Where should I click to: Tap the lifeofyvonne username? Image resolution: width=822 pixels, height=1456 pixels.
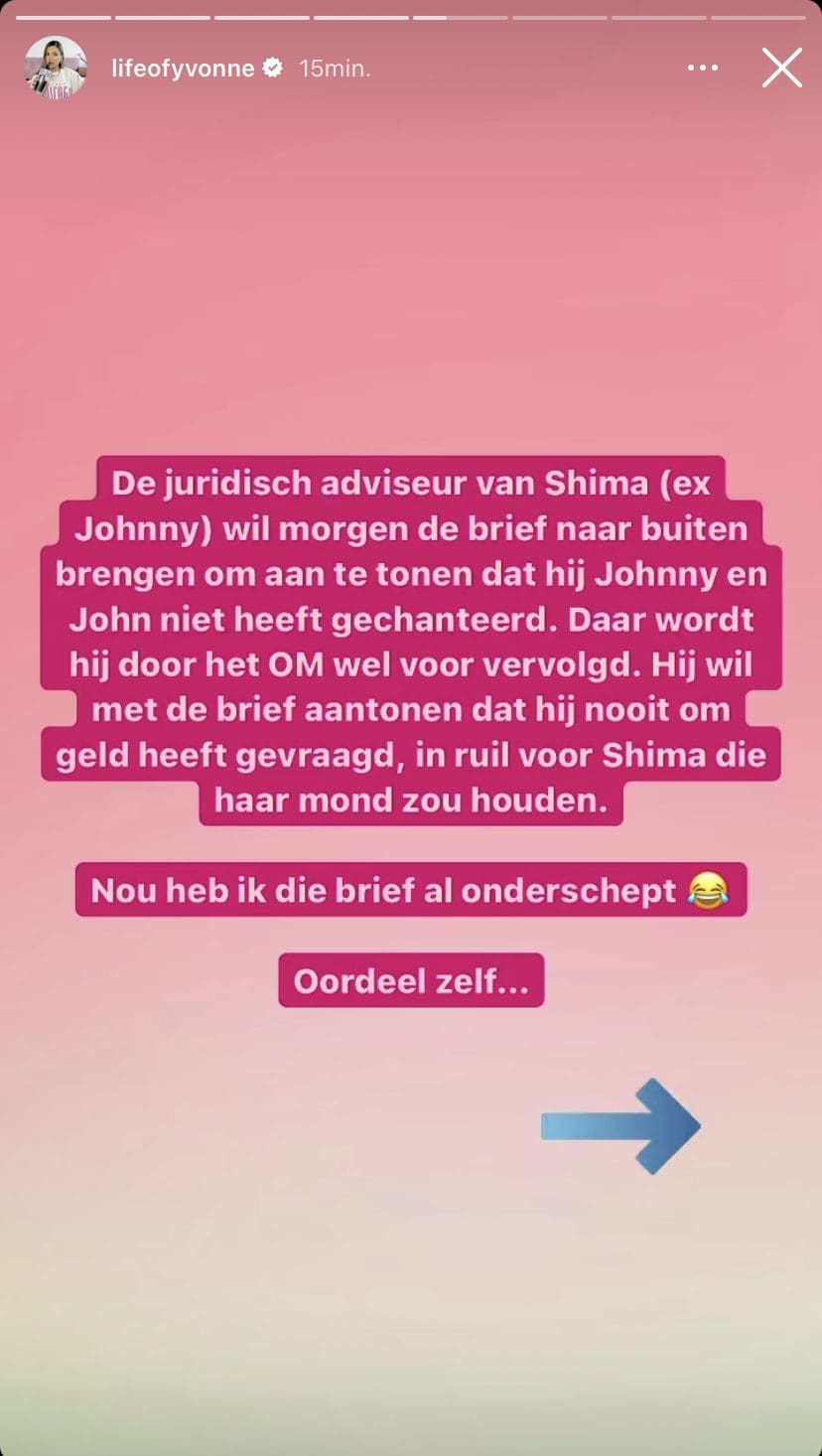(x=183, y=69)
